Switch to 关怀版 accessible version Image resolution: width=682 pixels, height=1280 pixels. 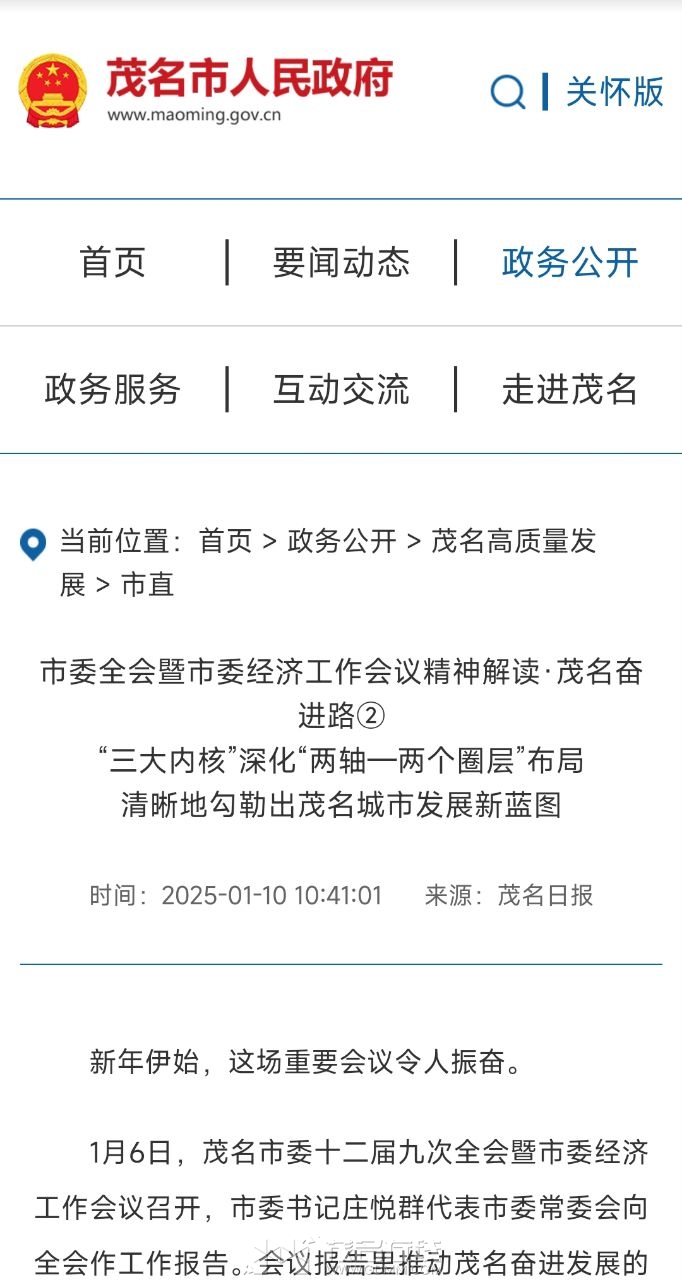click(x=614, y=92)
